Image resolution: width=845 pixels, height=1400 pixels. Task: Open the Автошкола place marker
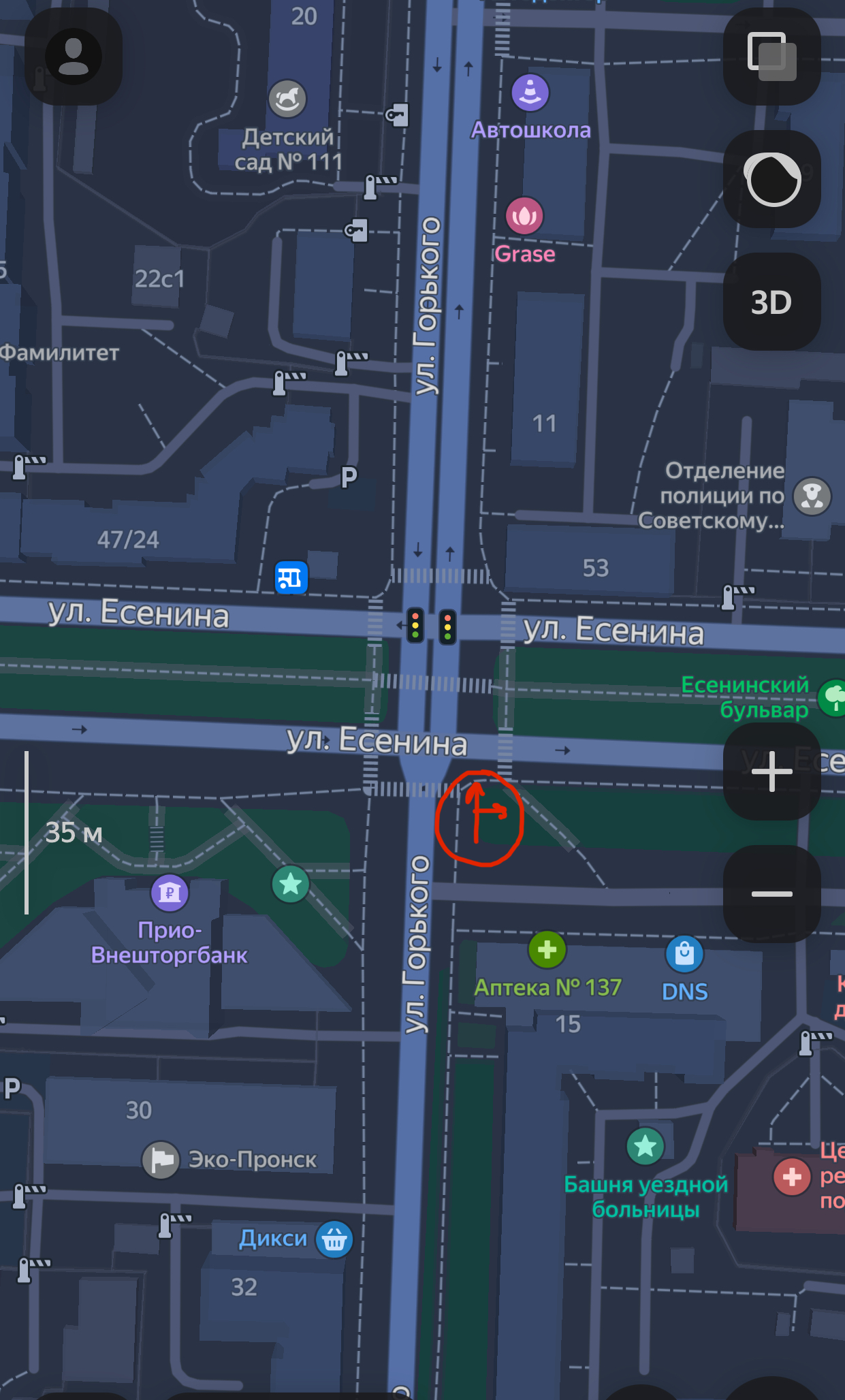(x=530, y=93)
